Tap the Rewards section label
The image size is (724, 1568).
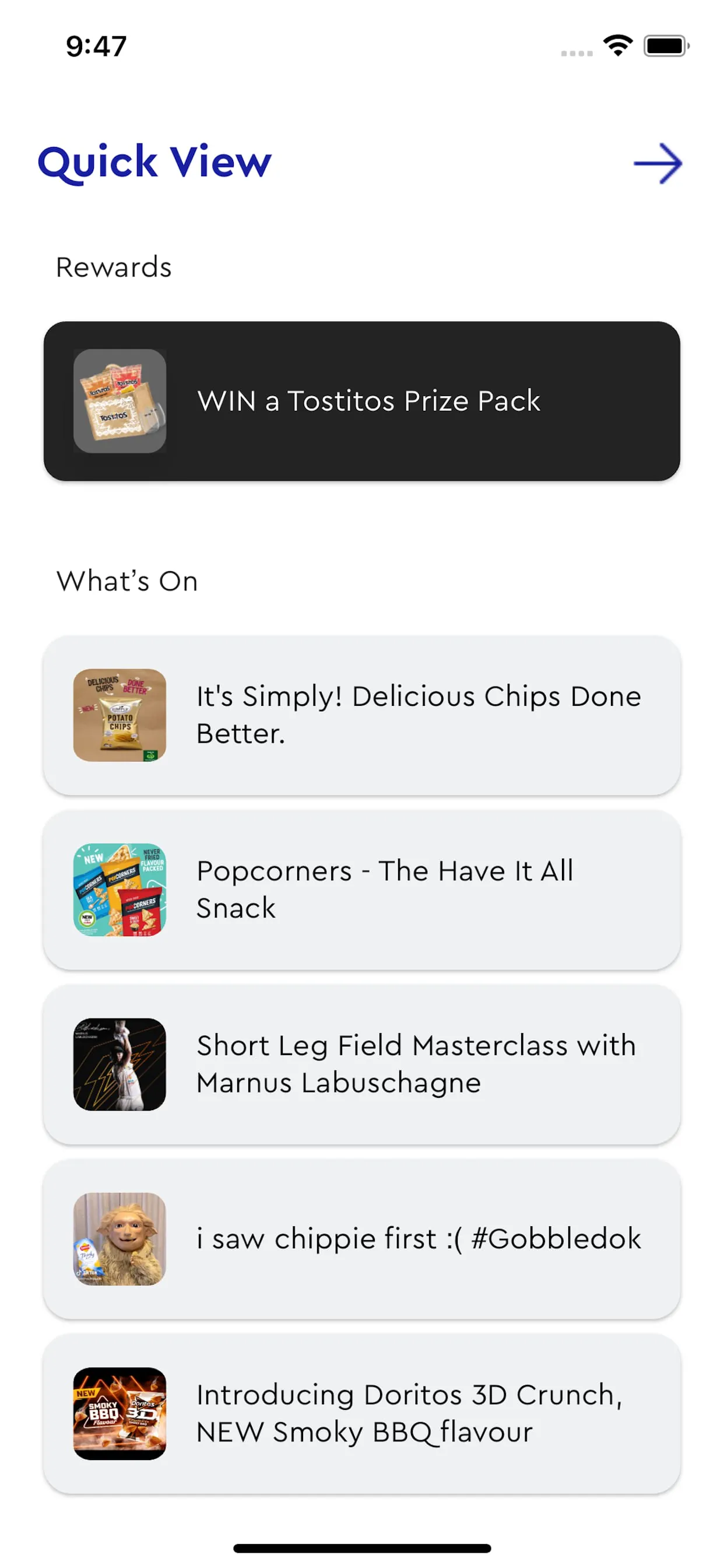113,266
